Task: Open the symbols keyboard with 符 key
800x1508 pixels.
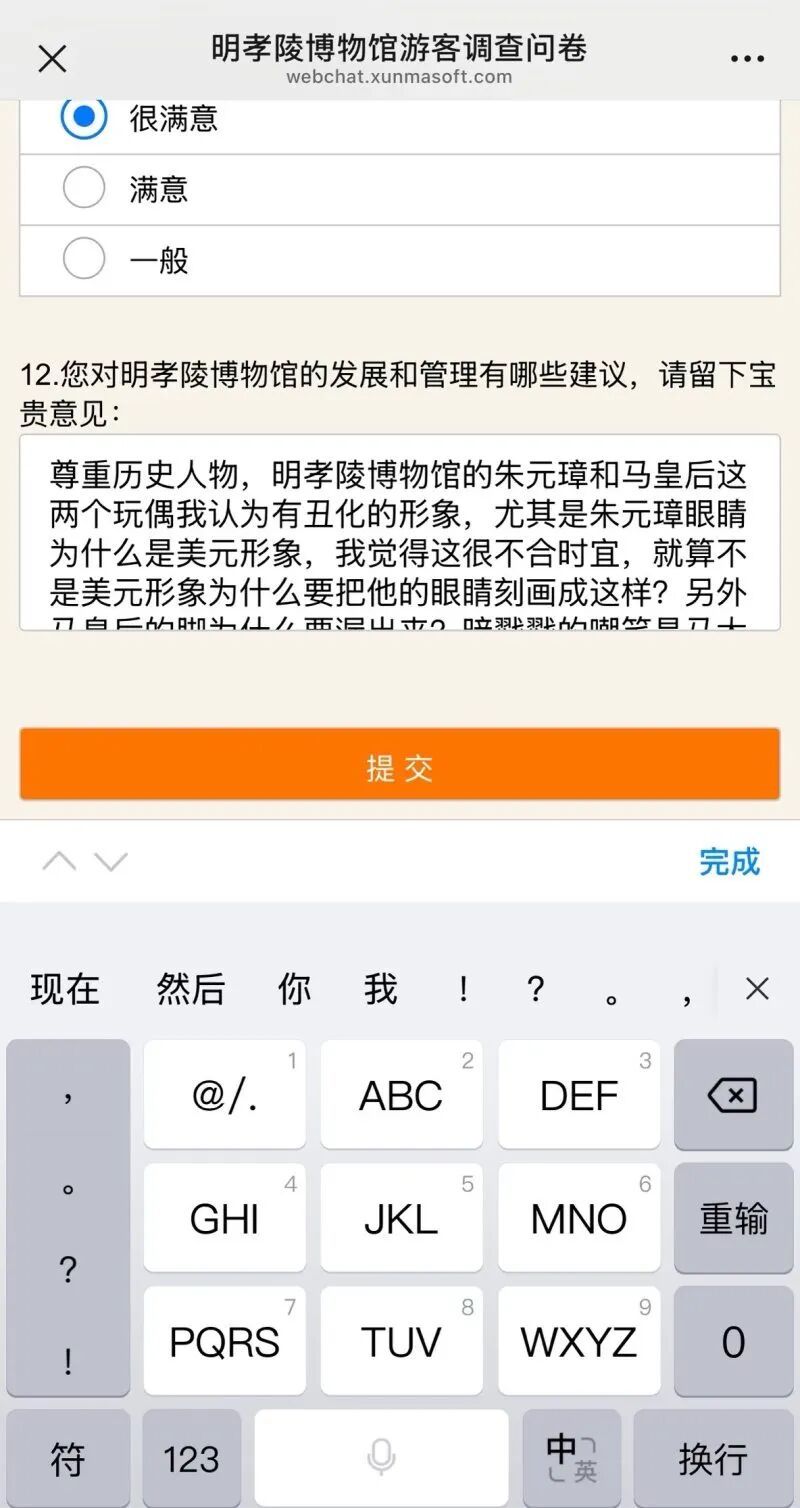Action: tap(68, 1460)
